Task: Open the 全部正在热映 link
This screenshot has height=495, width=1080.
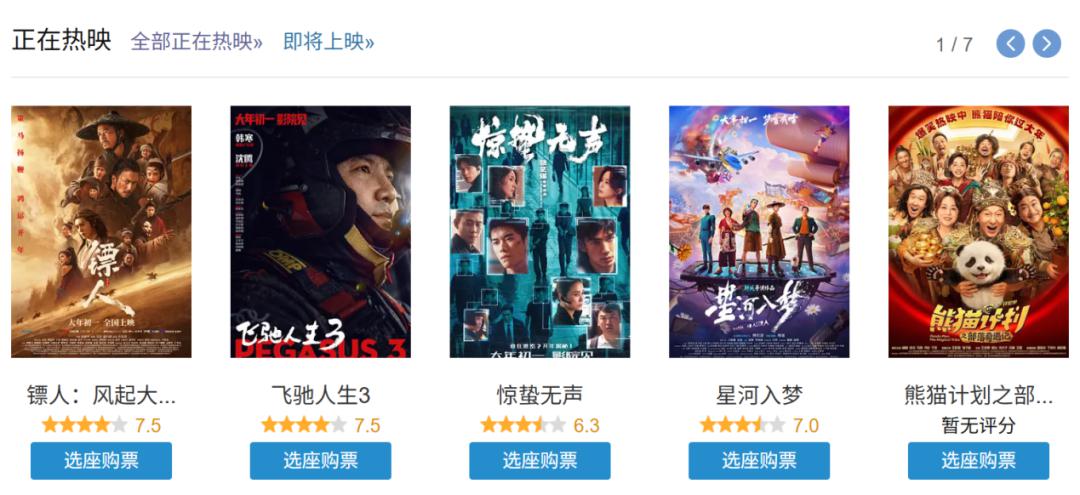Action: (196, 42)
